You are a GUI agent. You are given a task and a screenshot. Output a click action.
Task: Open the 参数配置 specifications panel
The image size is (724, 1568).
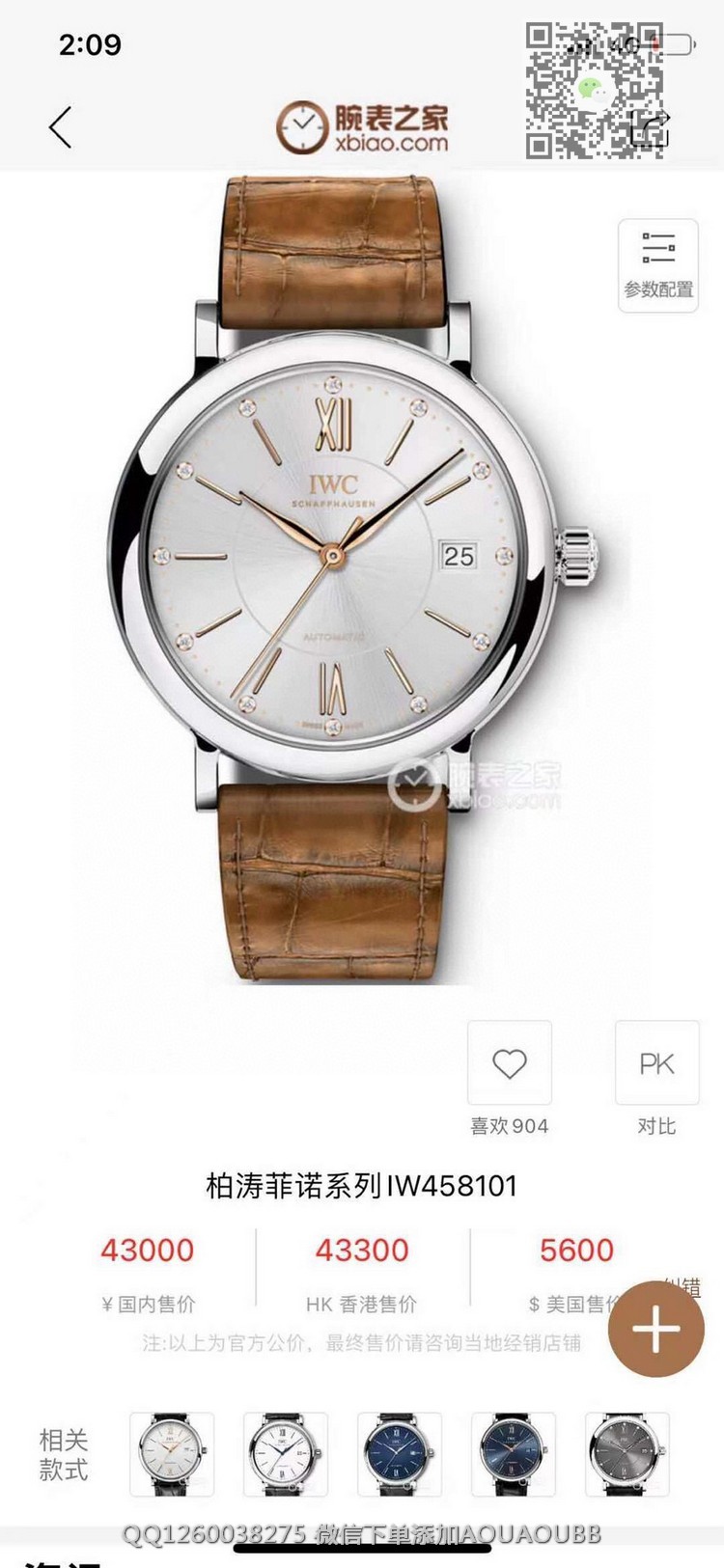(658, 264)
